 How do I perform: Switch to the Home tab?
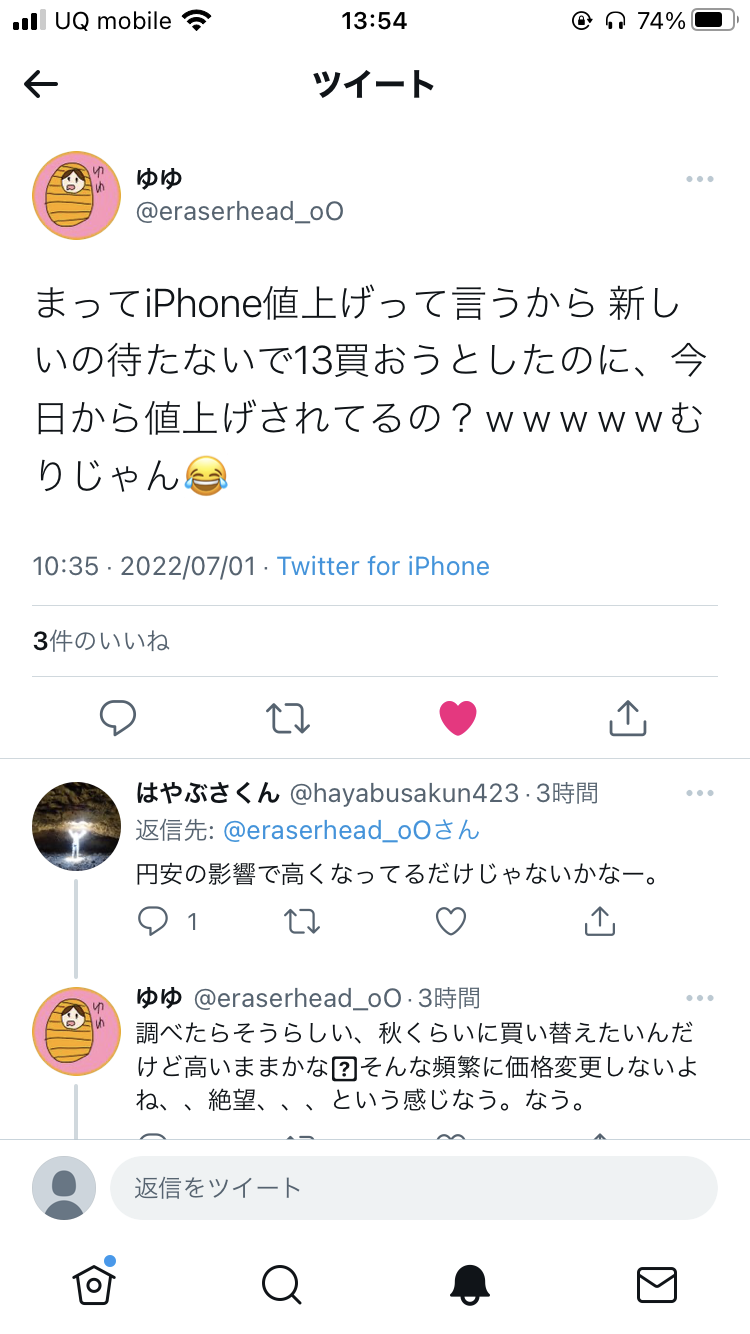93,1283
